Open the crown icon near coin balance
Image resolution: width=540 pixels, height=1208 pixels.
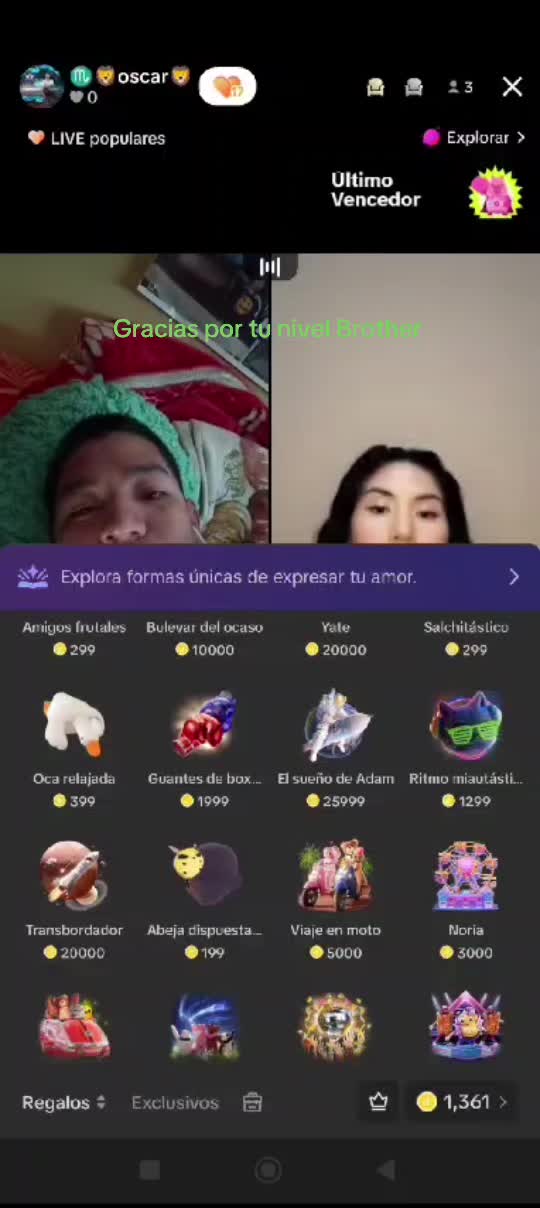[x=378, y=1102]
